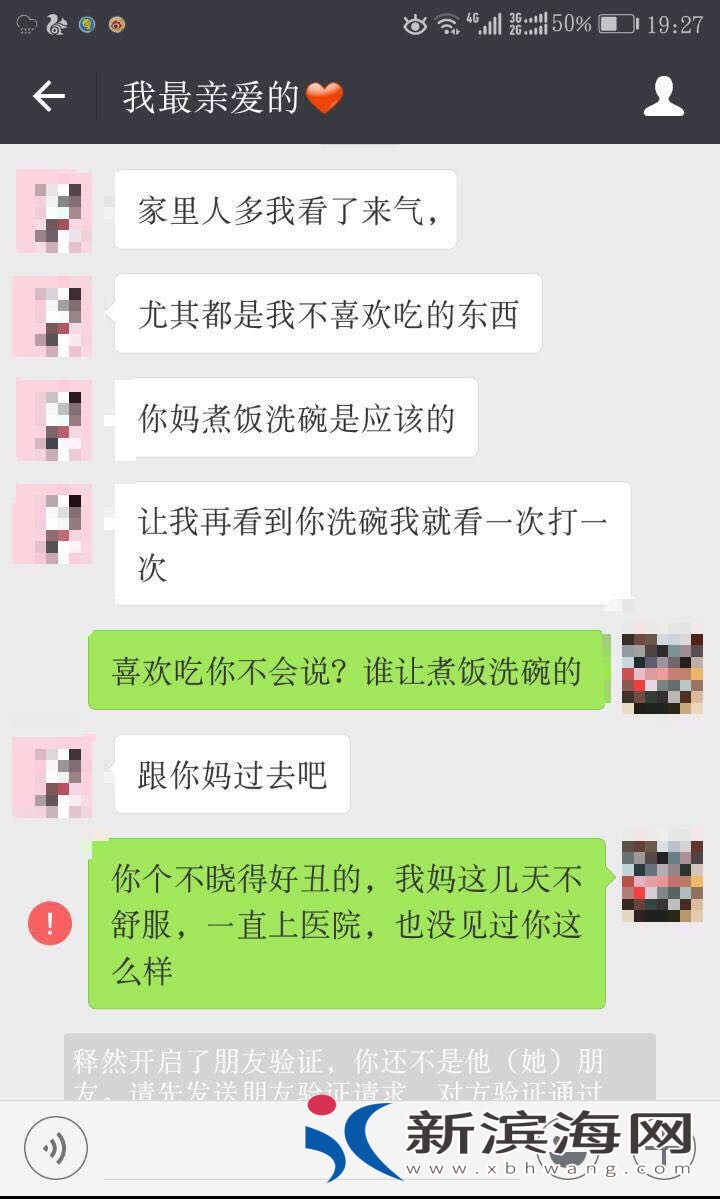Viewport: 720px width, 1199px height.
Task: Select the bubble '跟你妈过去吧'
Action: (x=230, y=774)
